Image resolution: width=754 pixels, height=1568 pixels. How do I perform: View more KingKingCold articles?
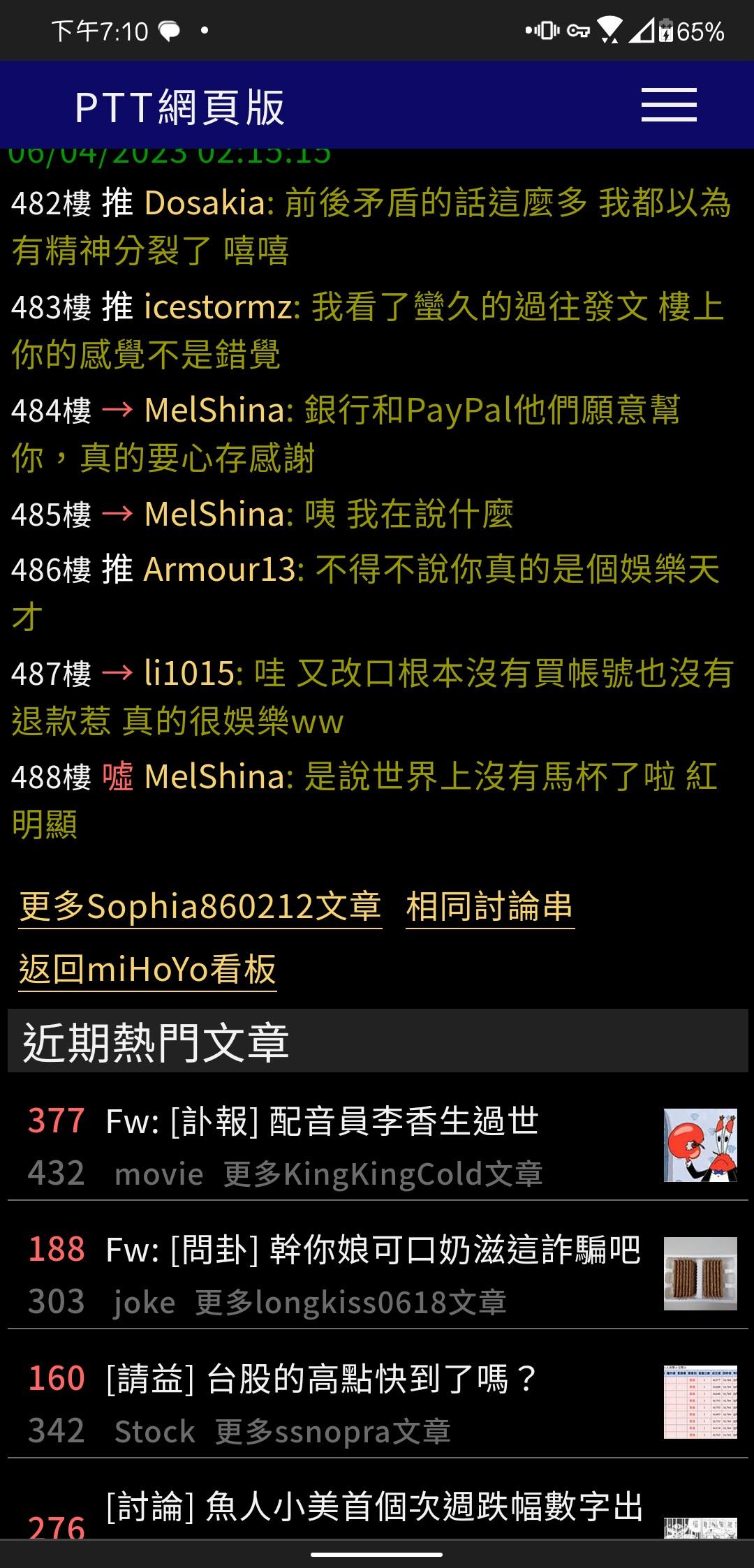(383, 1174)
